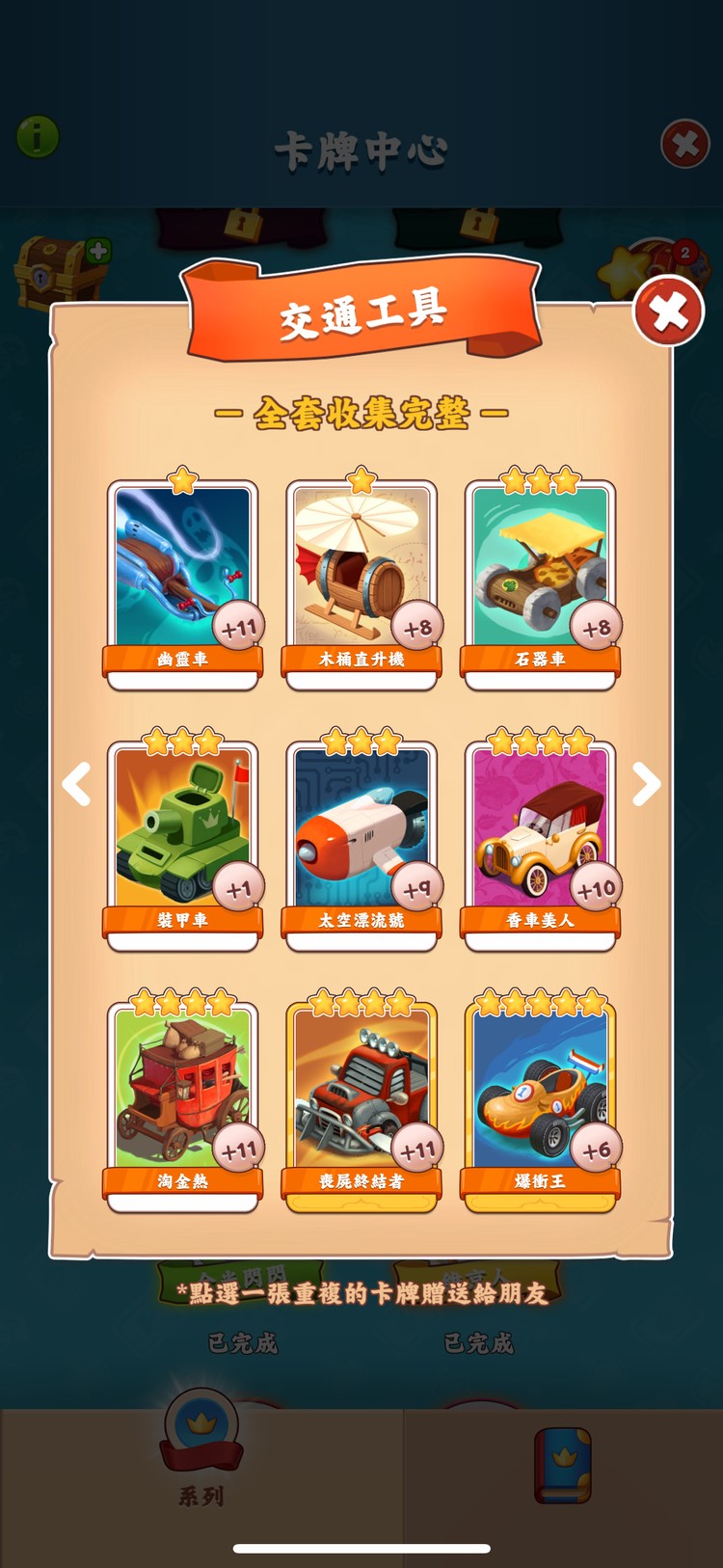This screenshot has width=723, height=1568.
Task: Select the 香車美人 card
Action: 540,839
